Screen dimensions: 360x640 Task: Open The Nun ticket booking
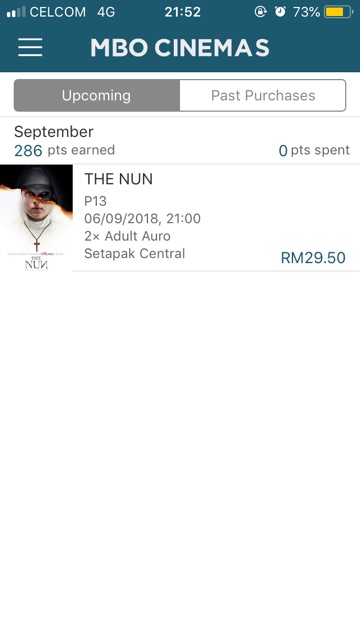tap(180, 218)
